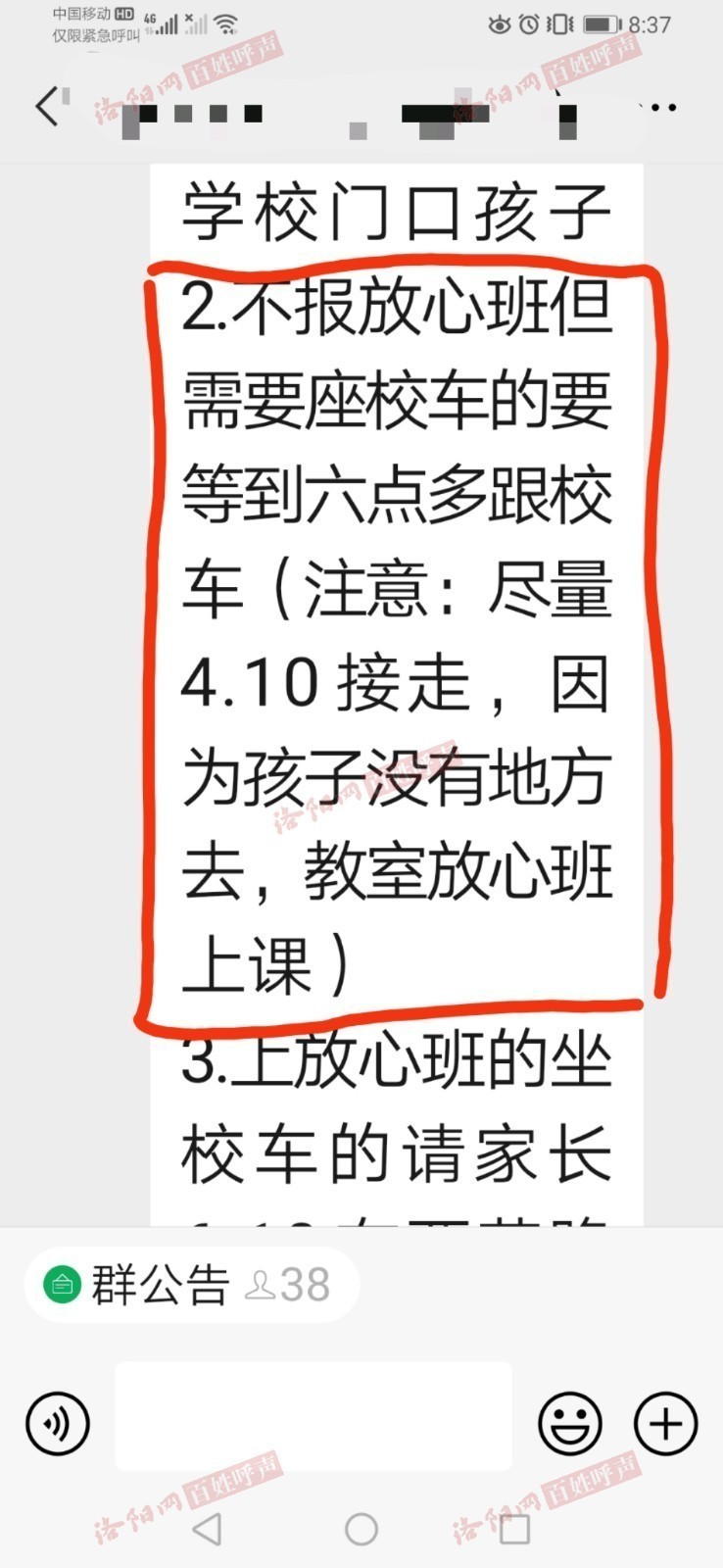
Task: Open the 群公告 group announcement chip
Action: coord(191,1285)
